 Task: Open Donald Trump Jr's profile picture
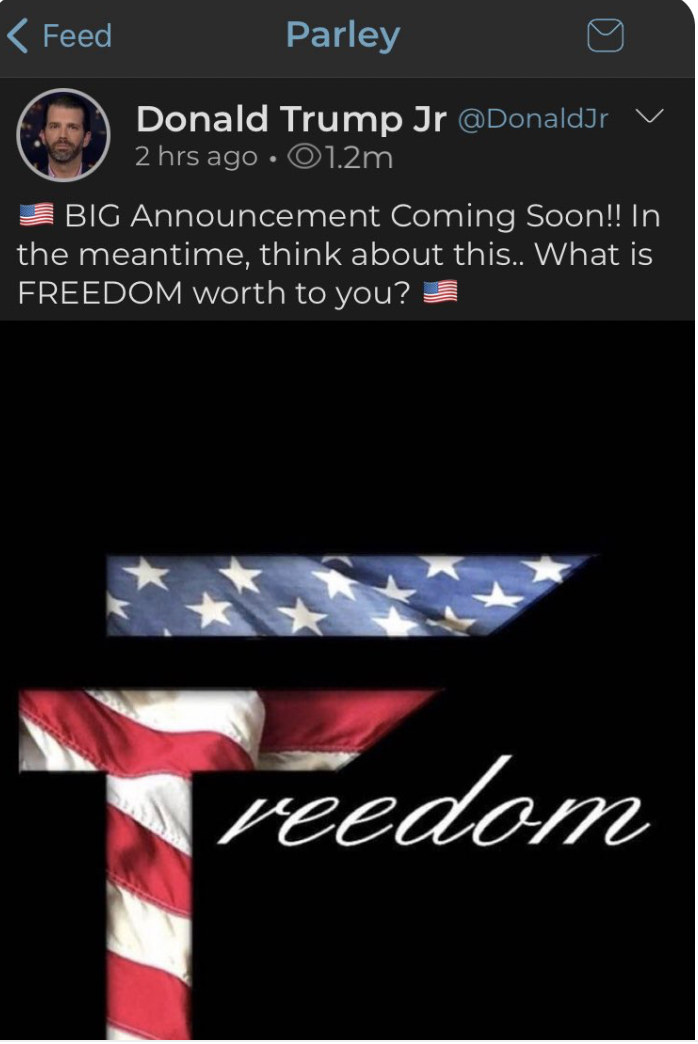coord(63,135)
